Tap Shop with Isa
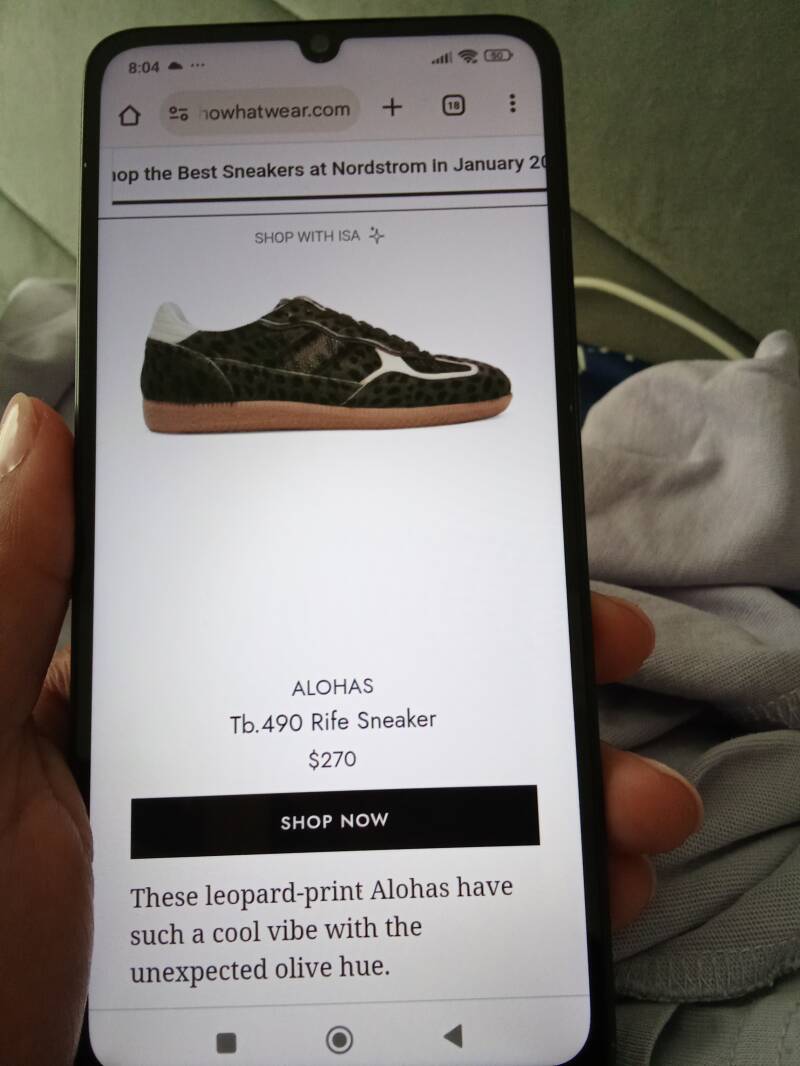The image size is (800, 1066). pos(319,237)
